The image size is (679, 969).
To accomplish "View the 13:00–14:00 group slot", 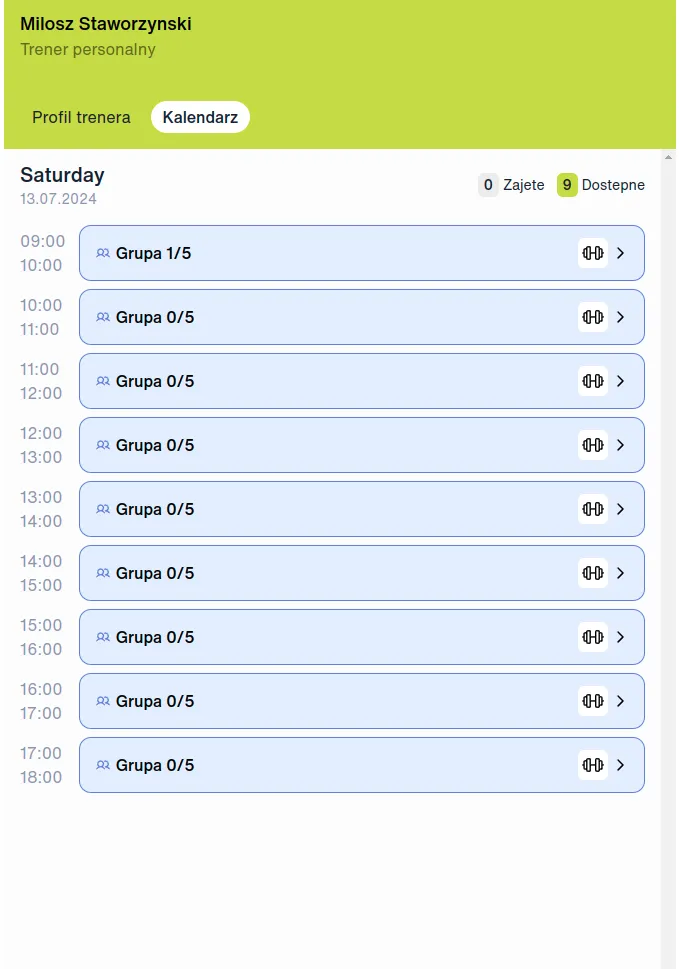I will [361, 509].
